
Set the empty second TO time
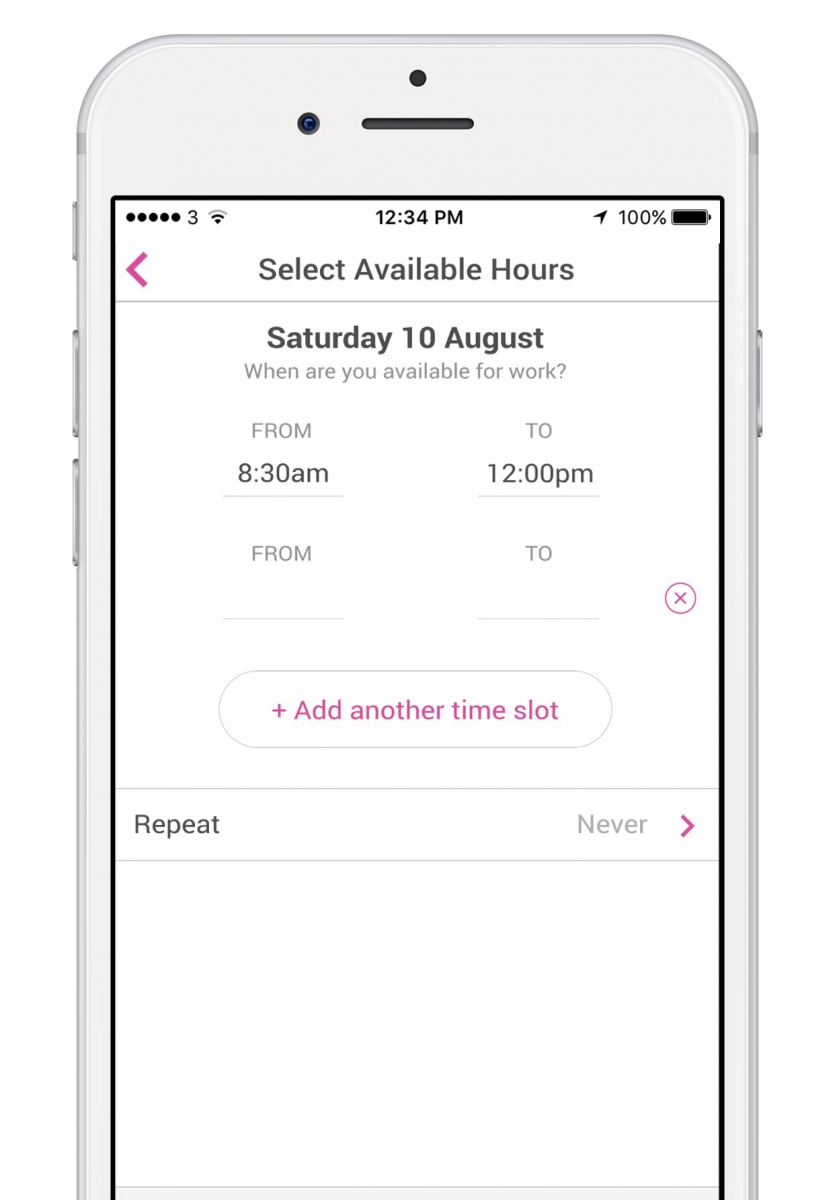click(x=539, y=598)
